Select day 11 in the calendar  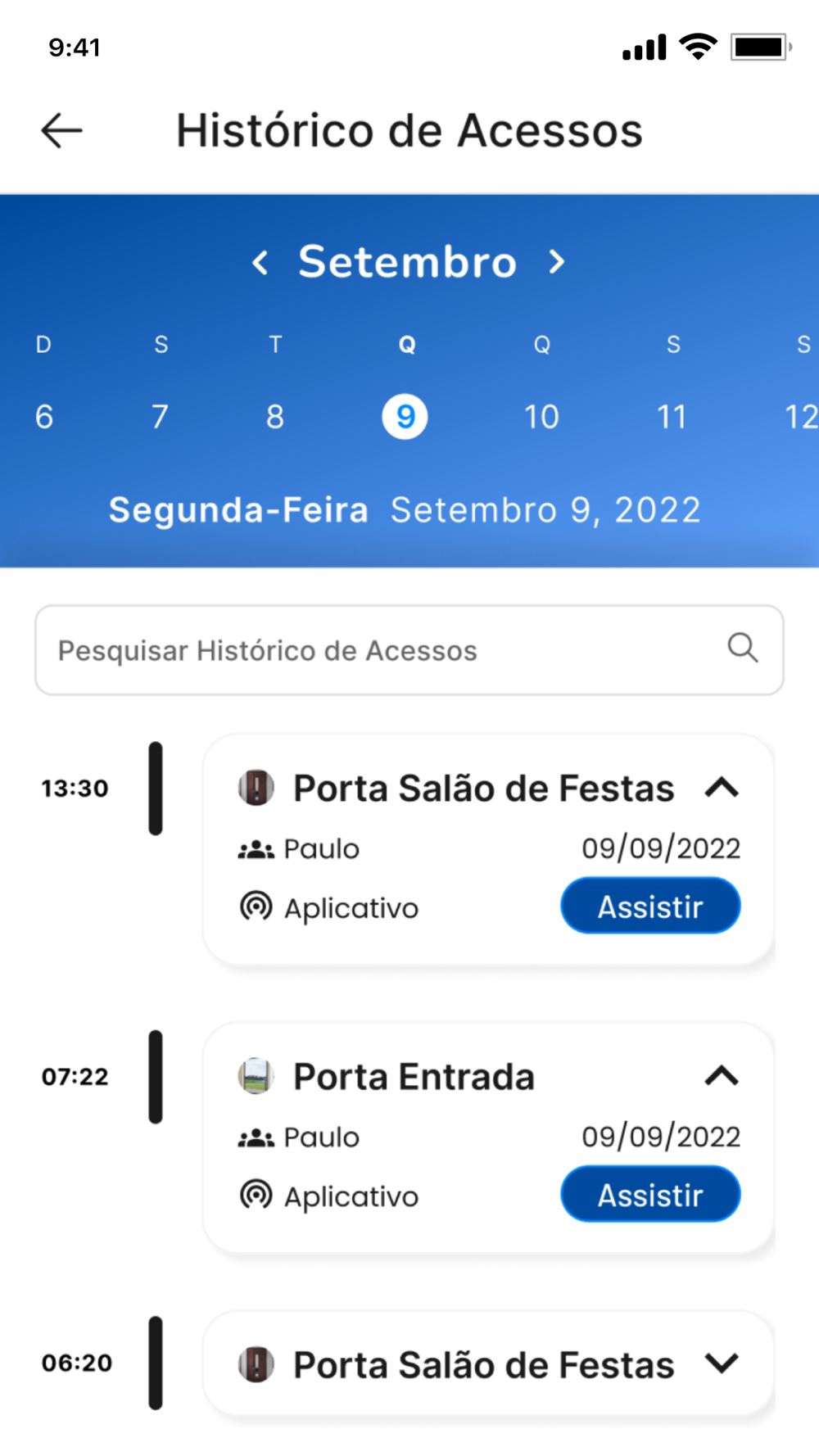(x=672, y=417)
